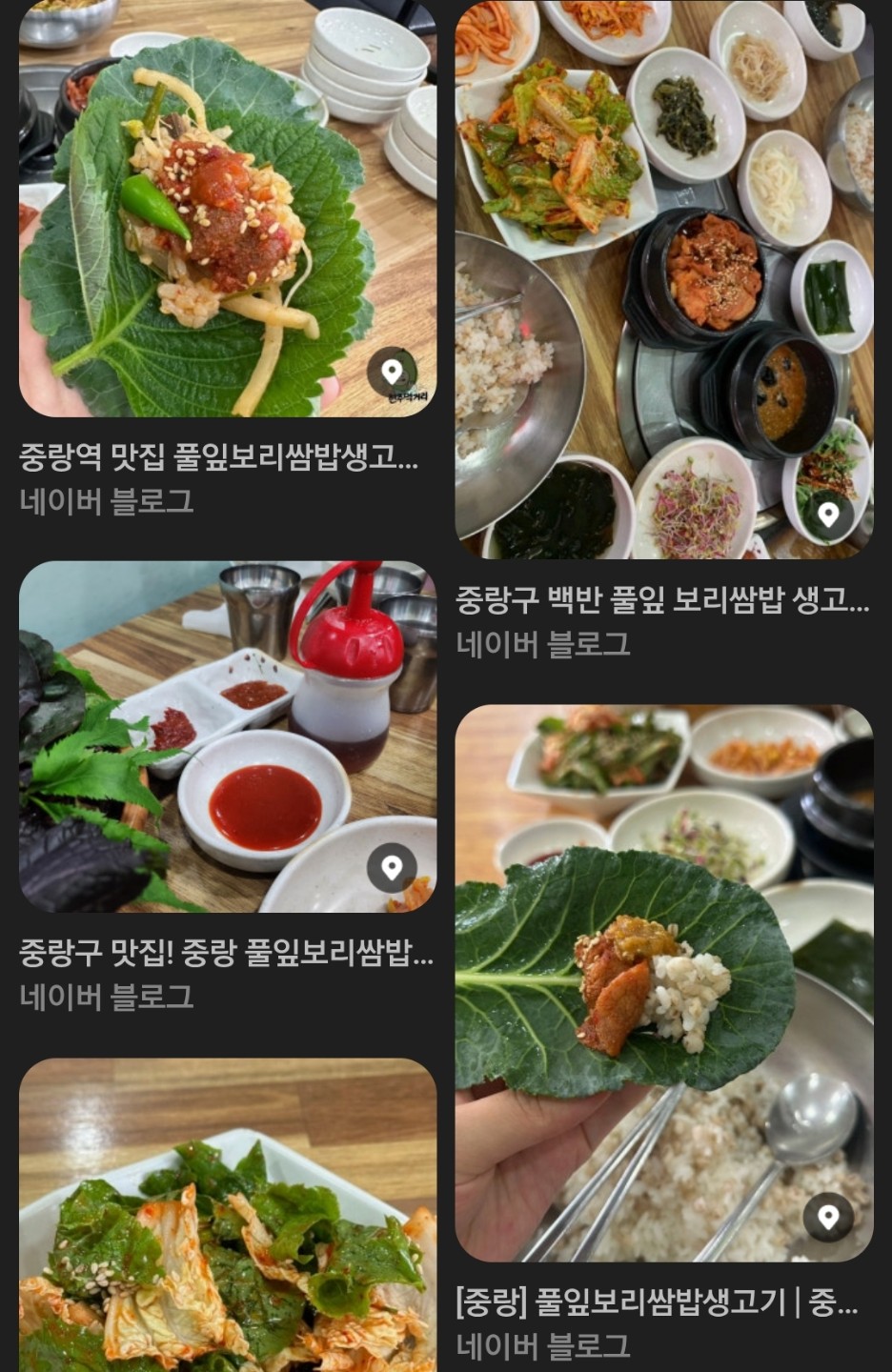The image size is (892, 1372).
Task: Tap location pin on '[중랑] 풀잎보리쌈밥생고기' photo
Action: 828,1217
